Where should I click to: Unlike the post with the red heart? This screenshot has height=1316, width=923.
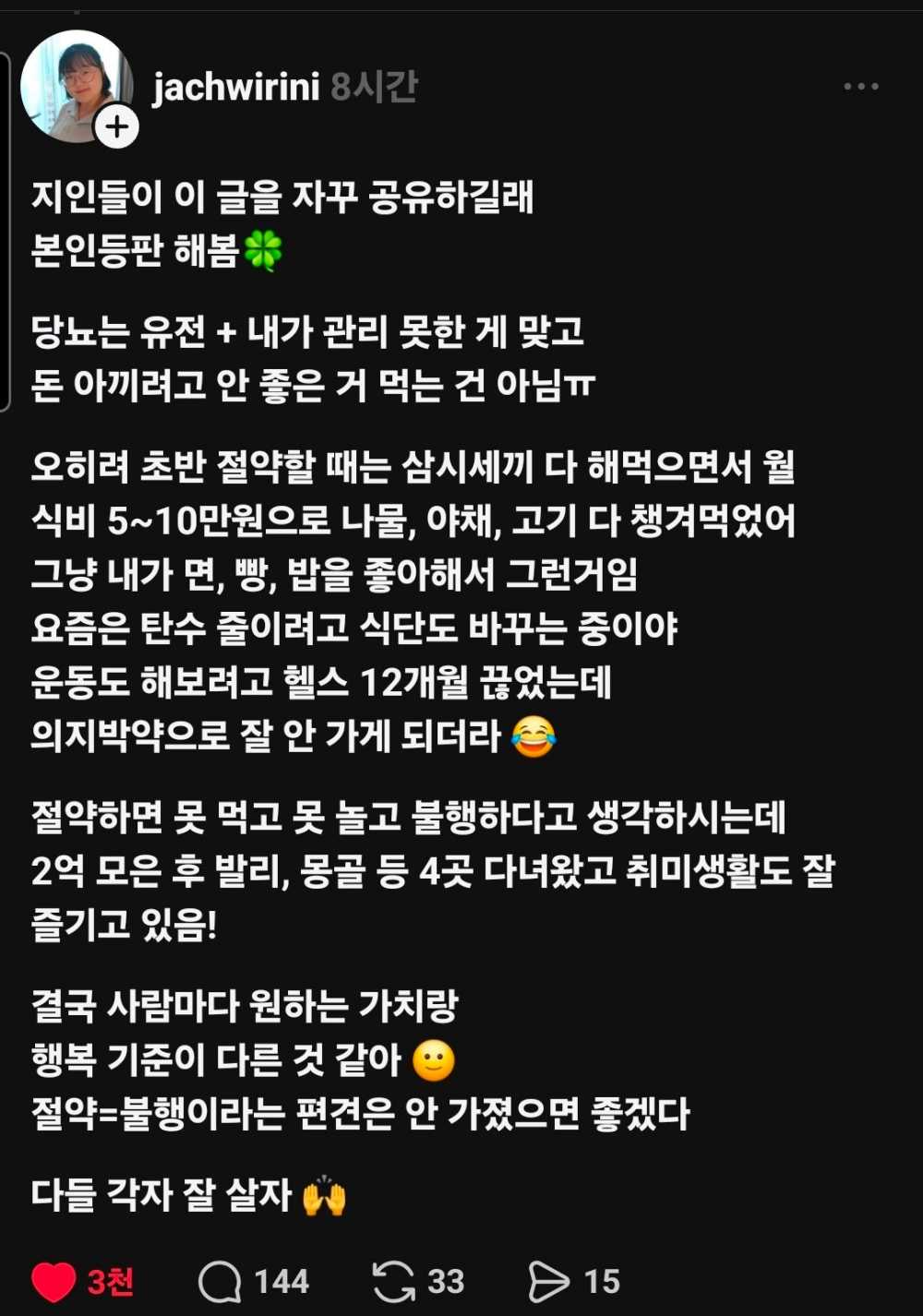click(54, 1282)
